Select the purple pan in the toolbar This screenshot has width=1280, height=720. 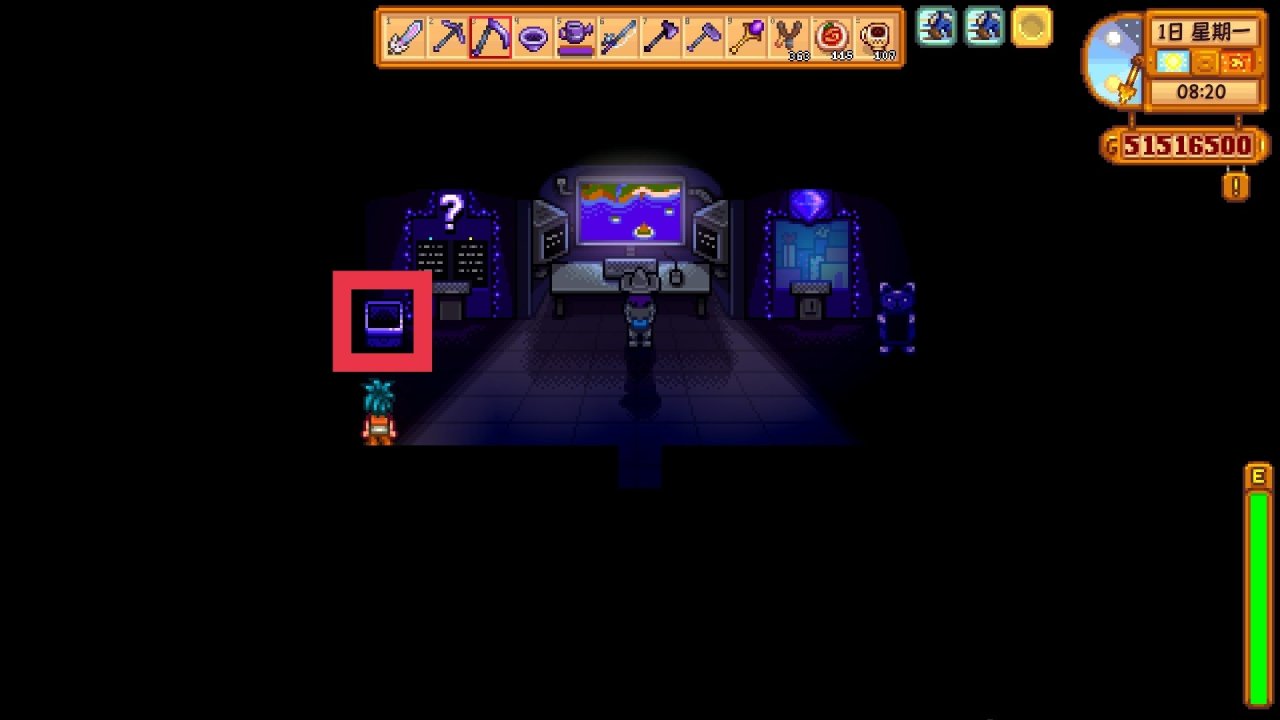coord(533,38)
